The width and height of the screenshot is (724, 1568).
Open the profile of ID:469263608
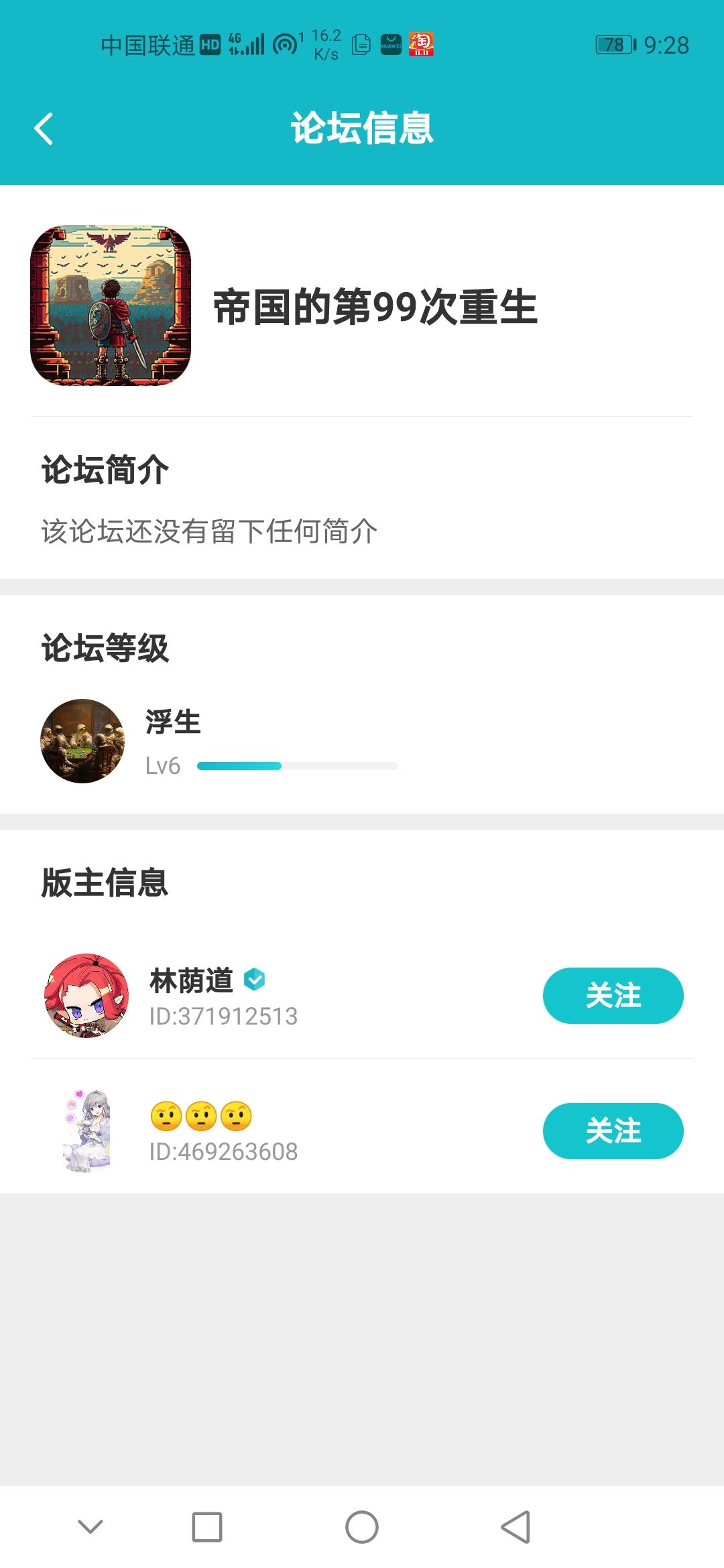click(x=86, y=1131)
